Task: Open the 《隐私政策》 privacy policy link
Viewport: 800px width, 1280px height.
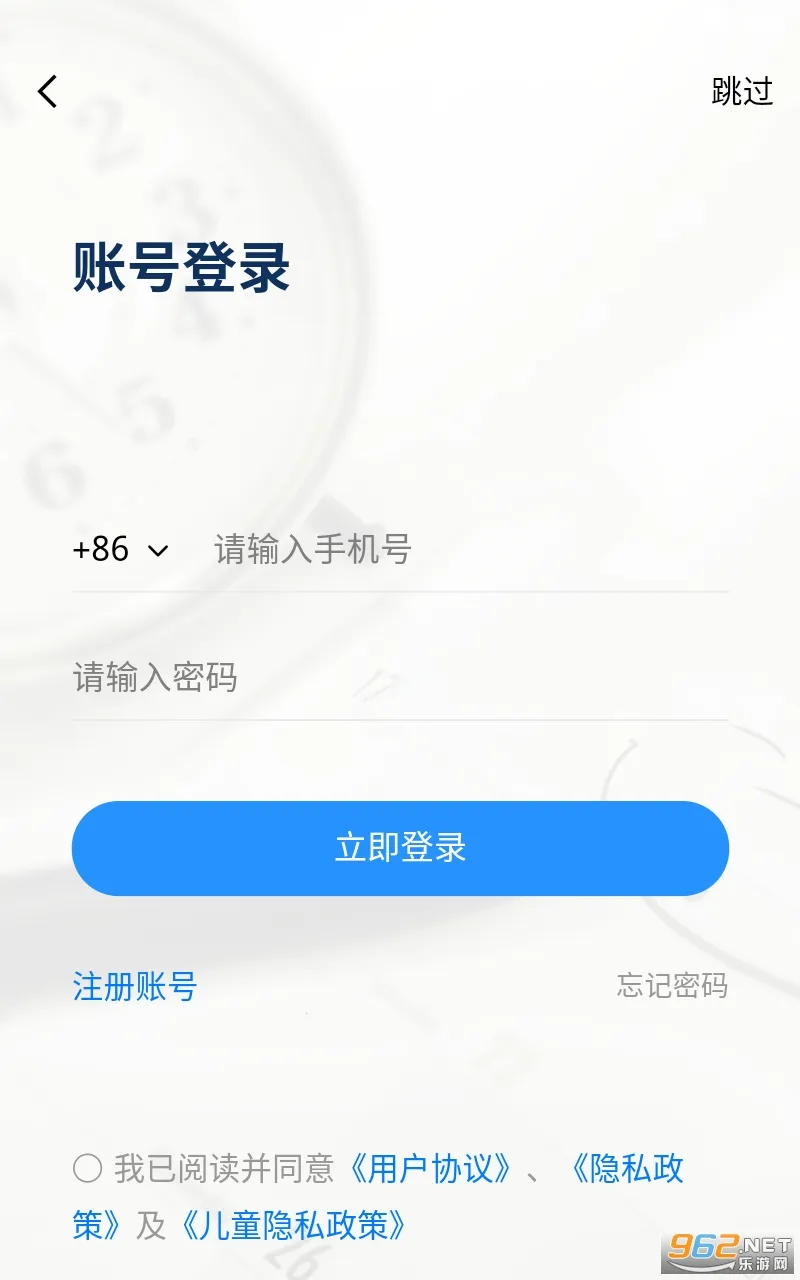Action: point(628,1168)
